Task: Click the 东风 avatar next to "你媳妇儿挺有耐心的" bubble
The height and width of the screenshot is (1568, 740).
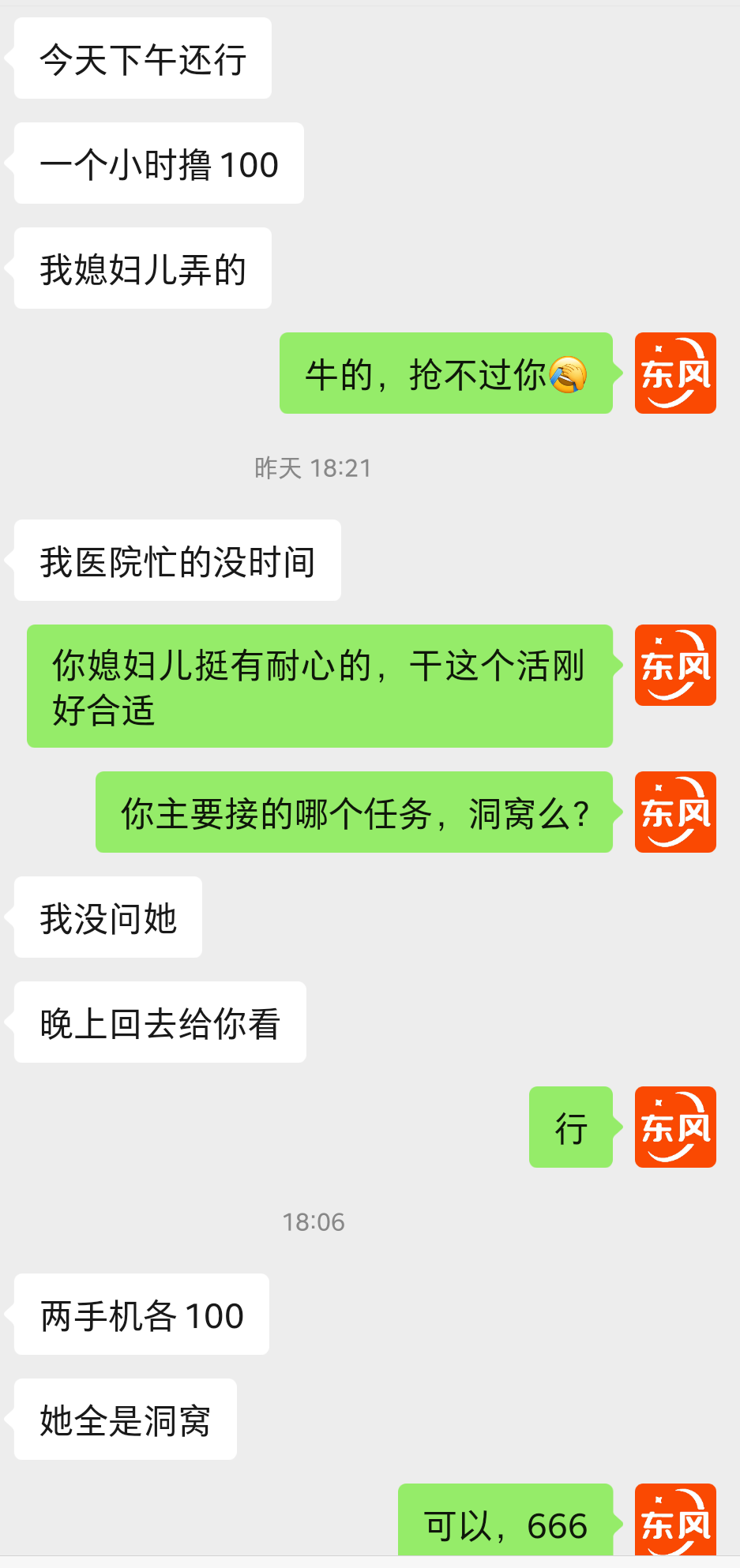Action: pyautogui.click(x=675, y=666)
